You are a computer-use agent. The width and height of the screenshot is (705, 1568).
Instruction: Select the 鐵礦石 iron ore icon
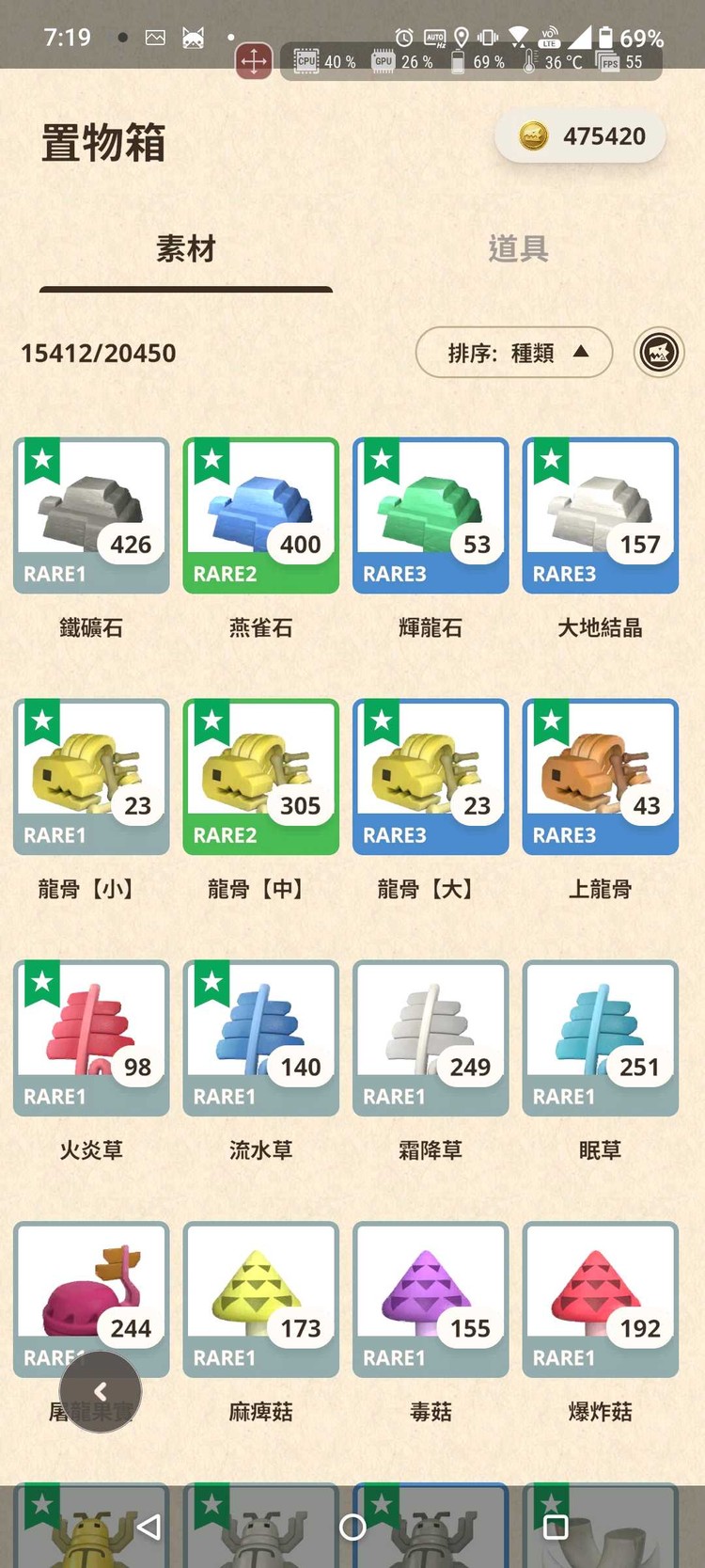(90, 513)
